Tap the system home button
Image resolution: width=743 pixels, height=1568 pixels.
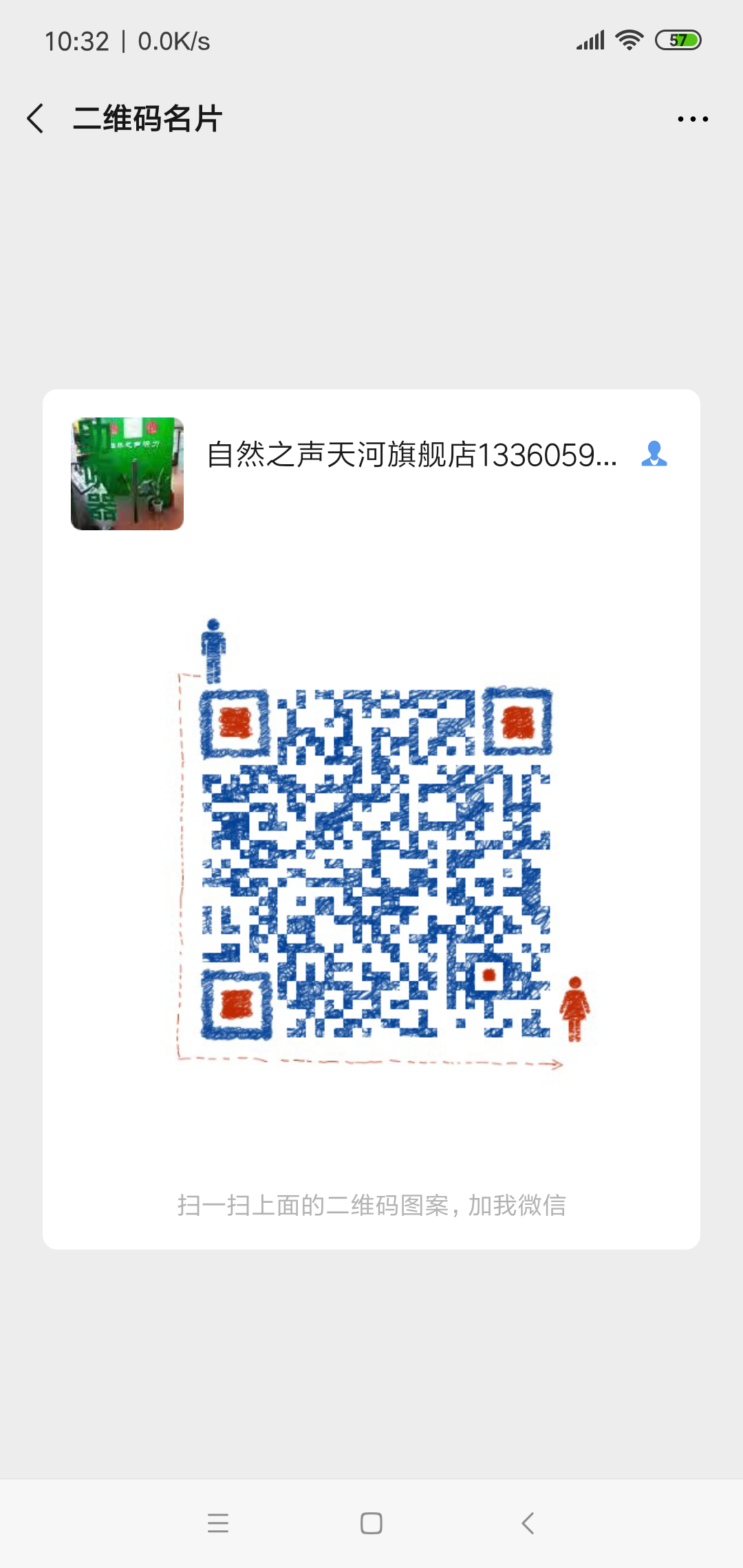click(x=371, y=1523)
